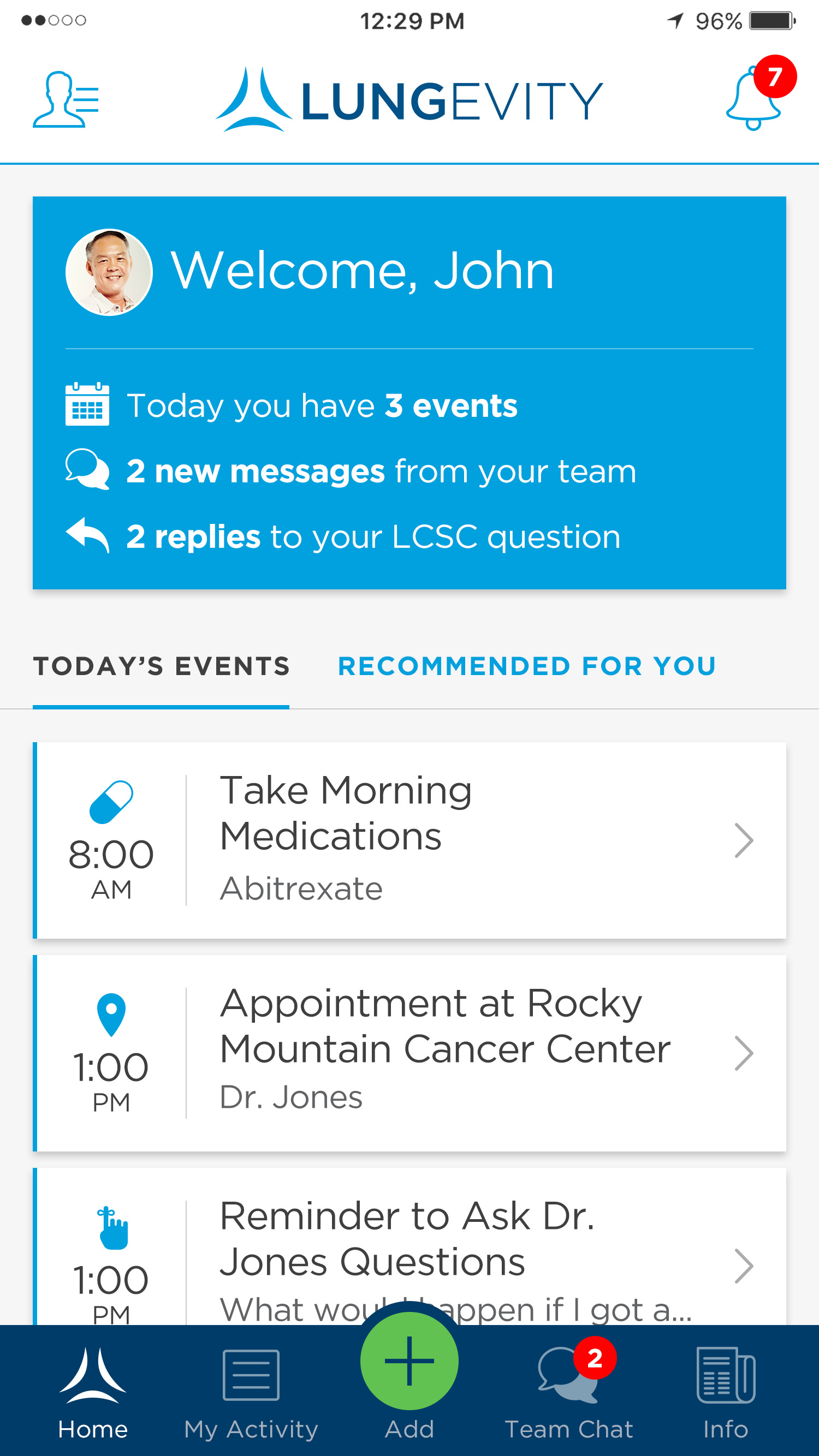The height and width of the screenshot is (1456, 819).
Task: Check today's 3 events summary
Action: [x=321, y=405]
